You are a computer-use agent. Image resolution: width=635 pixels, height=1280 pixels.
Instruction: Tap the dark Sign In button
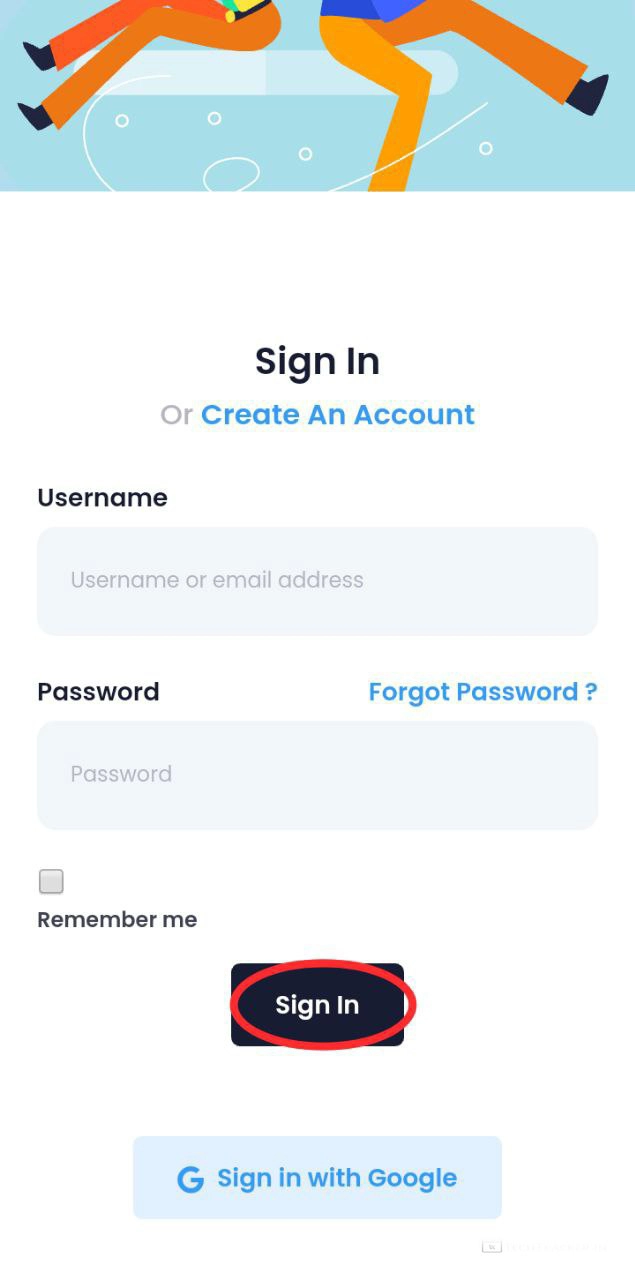[x=317, y=1005]
